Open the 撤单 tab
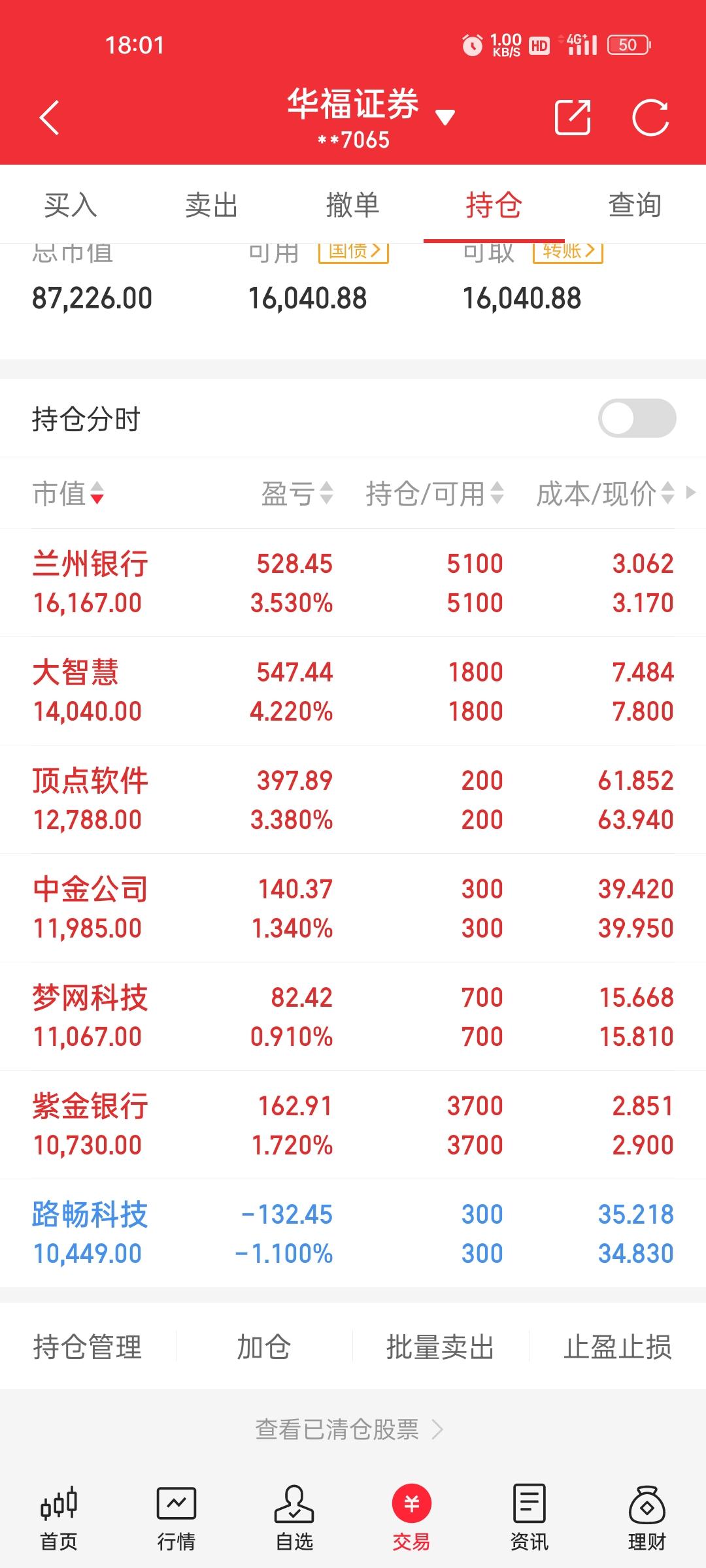The height and width of the screenshot is (1568, 706). tap(353, 205)
